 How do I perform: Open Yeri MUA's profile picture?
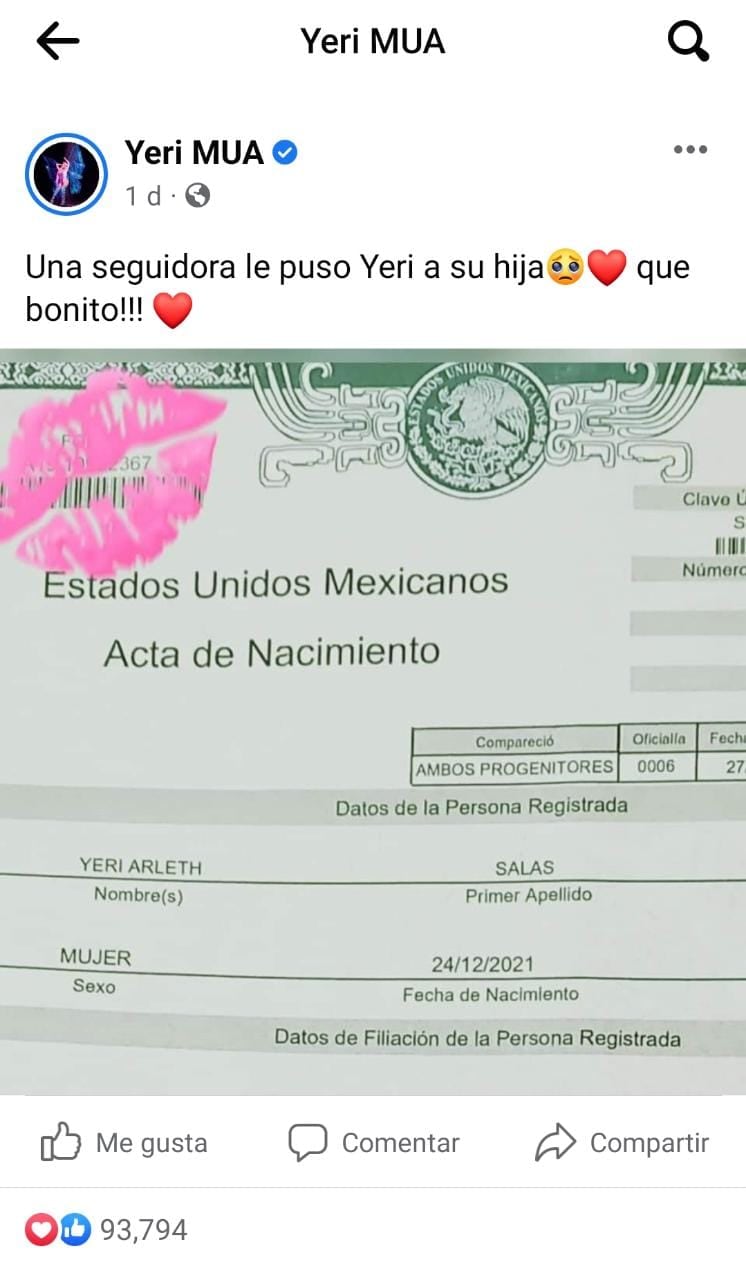point(66,173)
